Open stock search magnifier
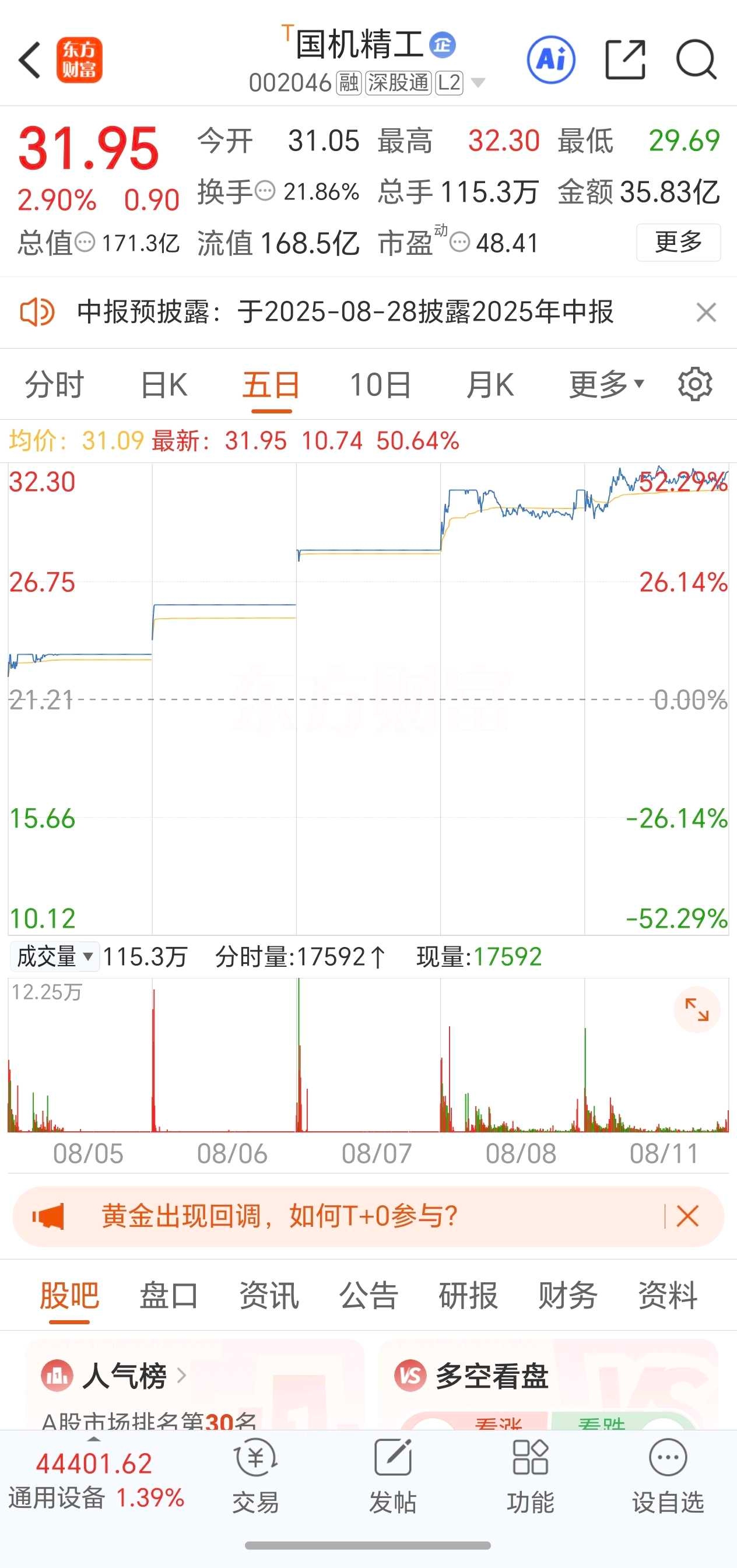Screen dimensions: 737x1568 tap(696, 59)
